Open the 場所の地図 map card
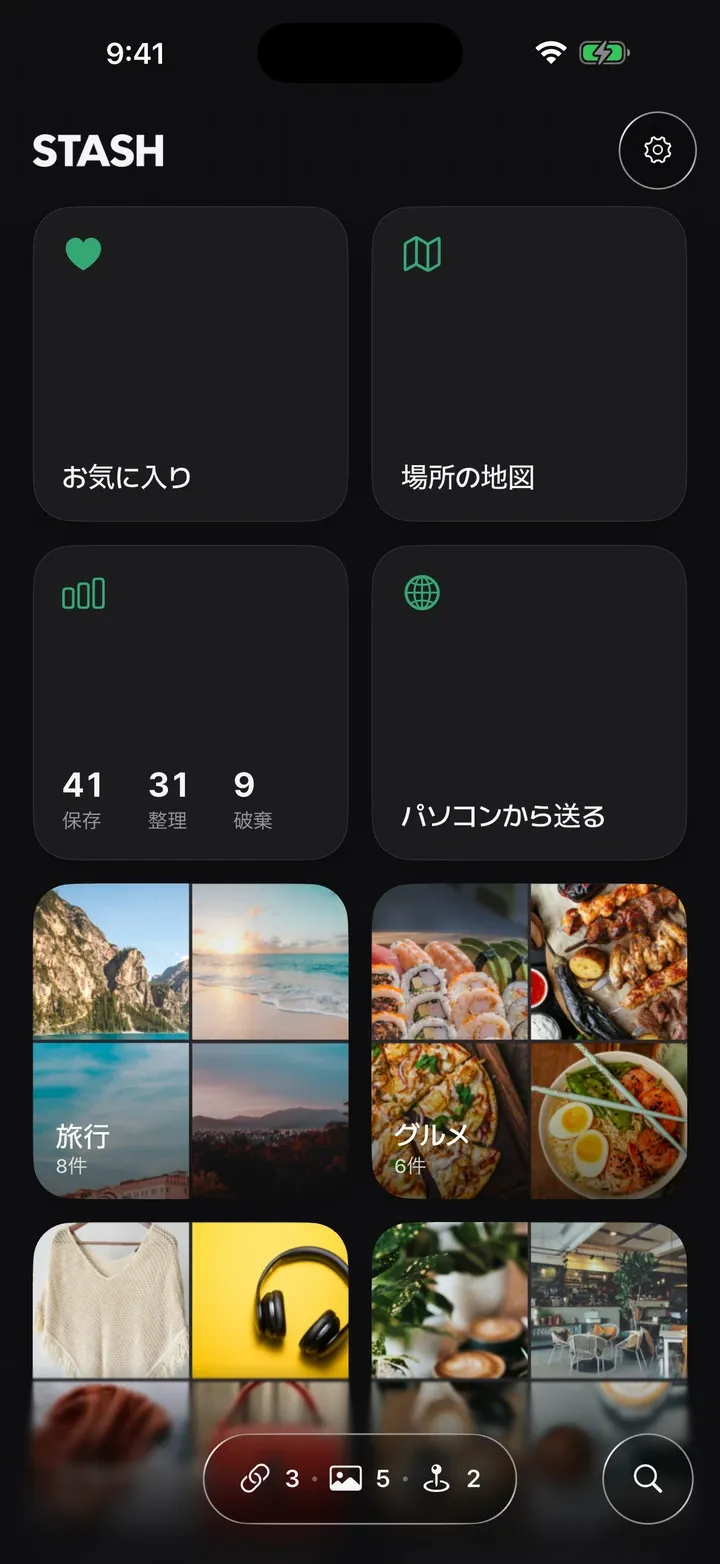 tap(529, 364)
